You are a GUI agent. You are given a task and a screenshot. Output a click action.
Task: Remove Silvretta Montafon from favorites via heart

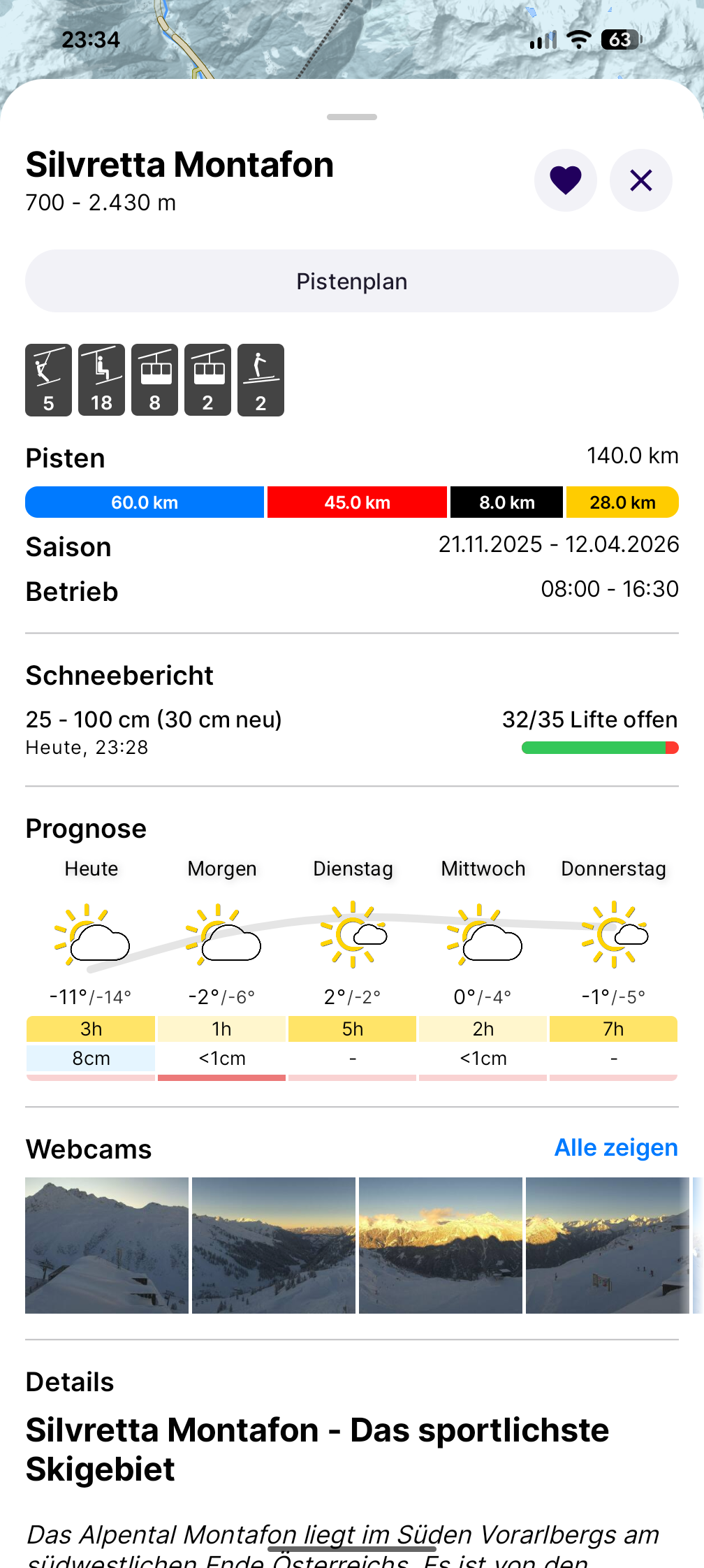565,180
